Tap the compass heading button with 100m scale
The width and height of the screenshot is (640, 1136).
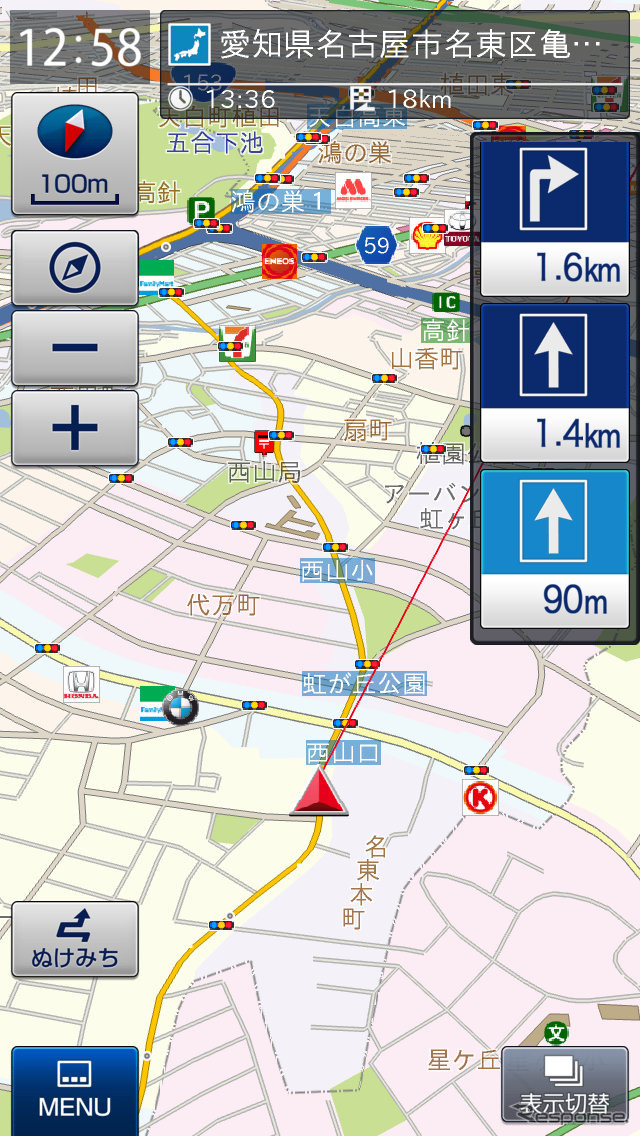point(75,153)
